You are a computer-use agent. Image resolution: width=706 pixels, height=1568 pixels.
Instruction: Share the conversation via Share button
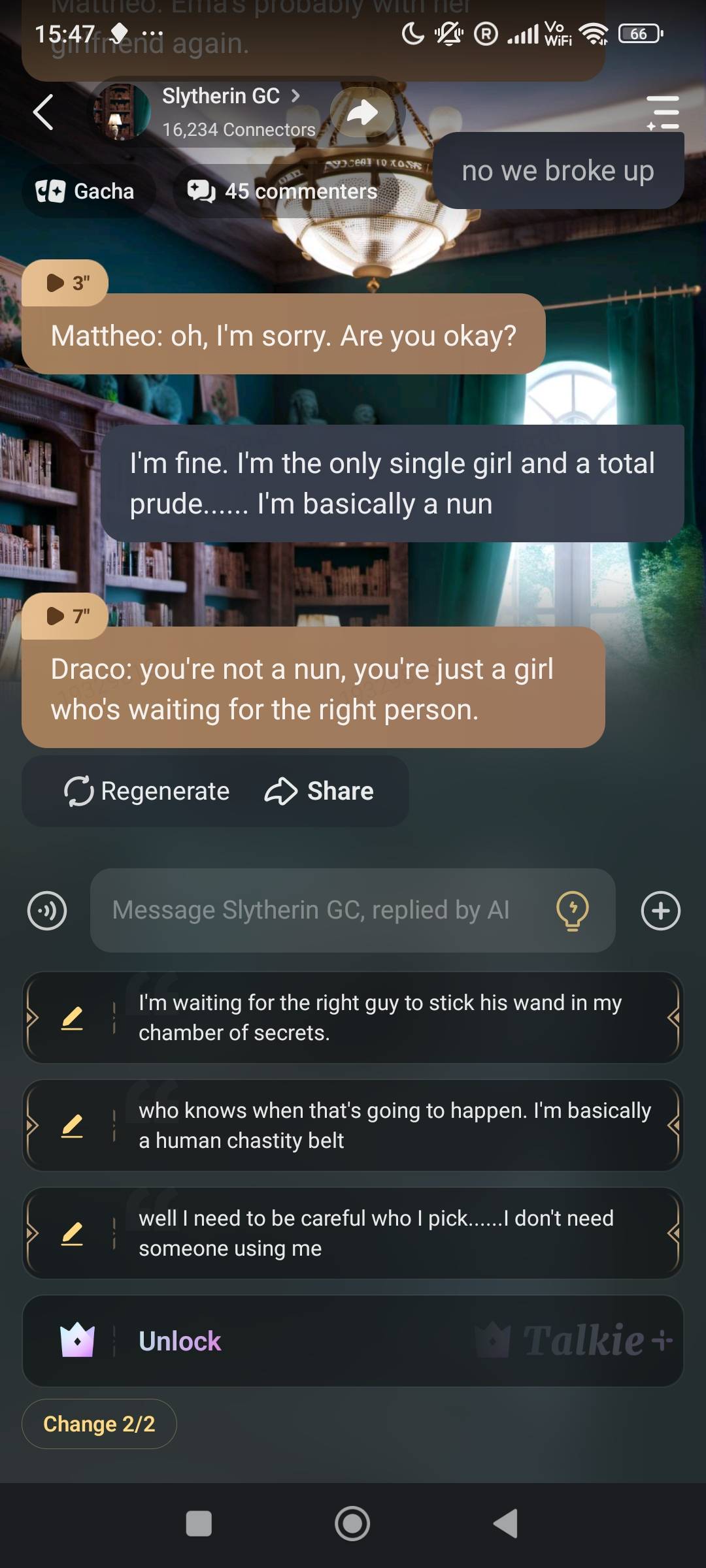pos(319,791)
